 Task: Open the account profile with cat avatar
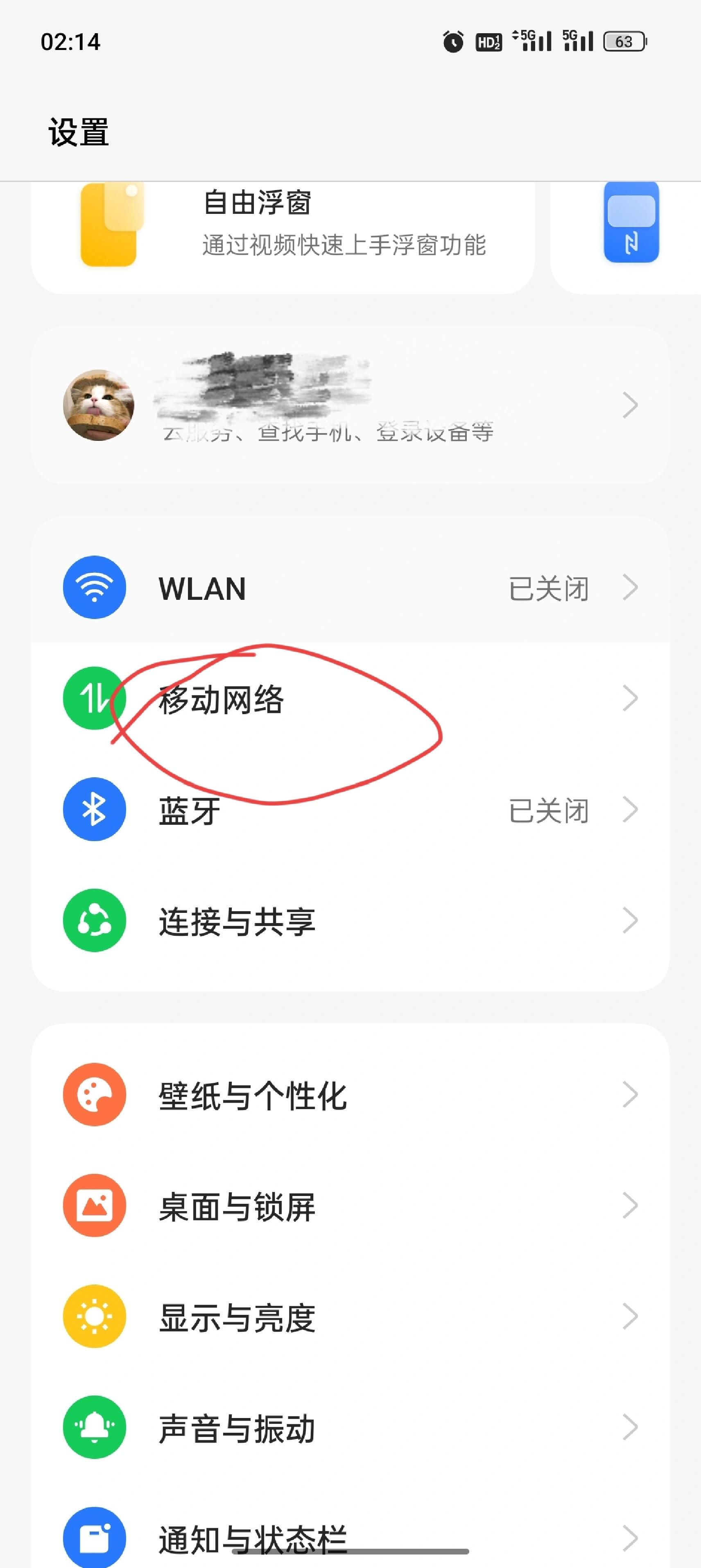click(x=350, y=405)
